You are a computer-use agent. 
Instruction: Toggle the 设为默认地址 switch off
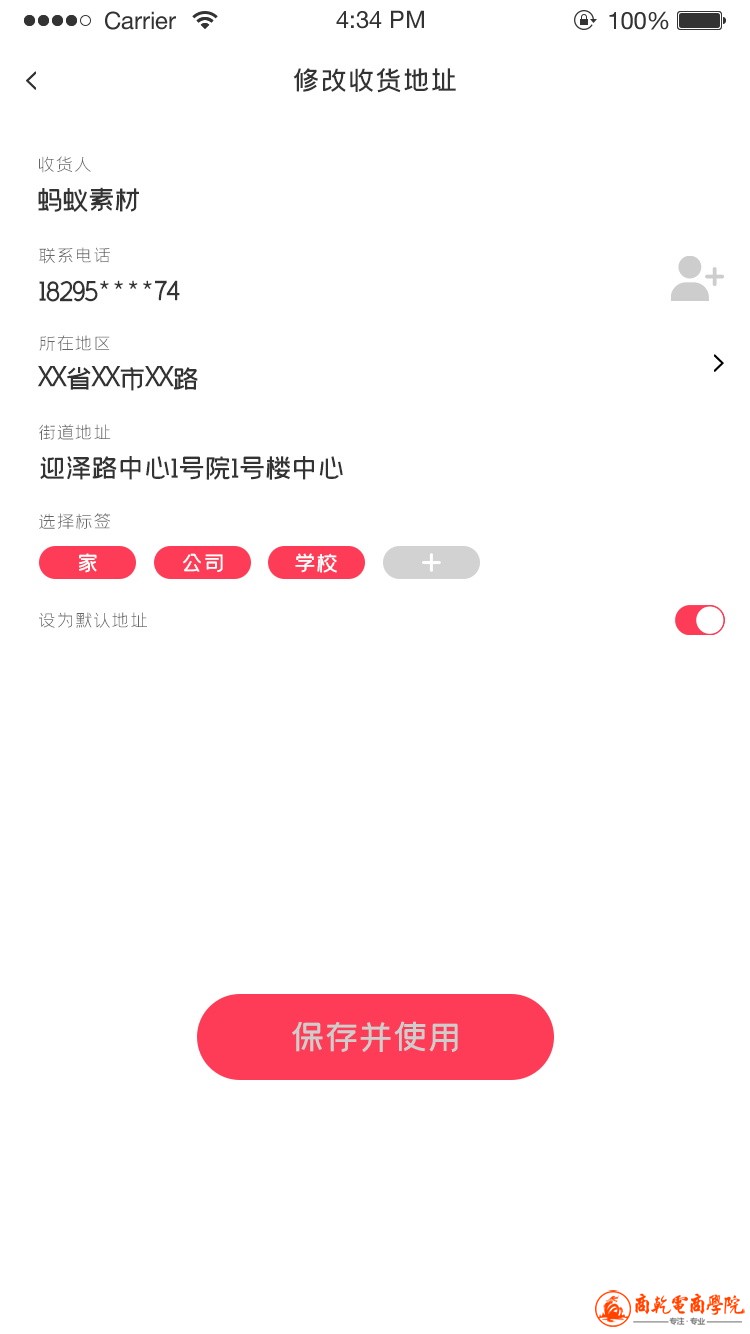coord(699,620)
